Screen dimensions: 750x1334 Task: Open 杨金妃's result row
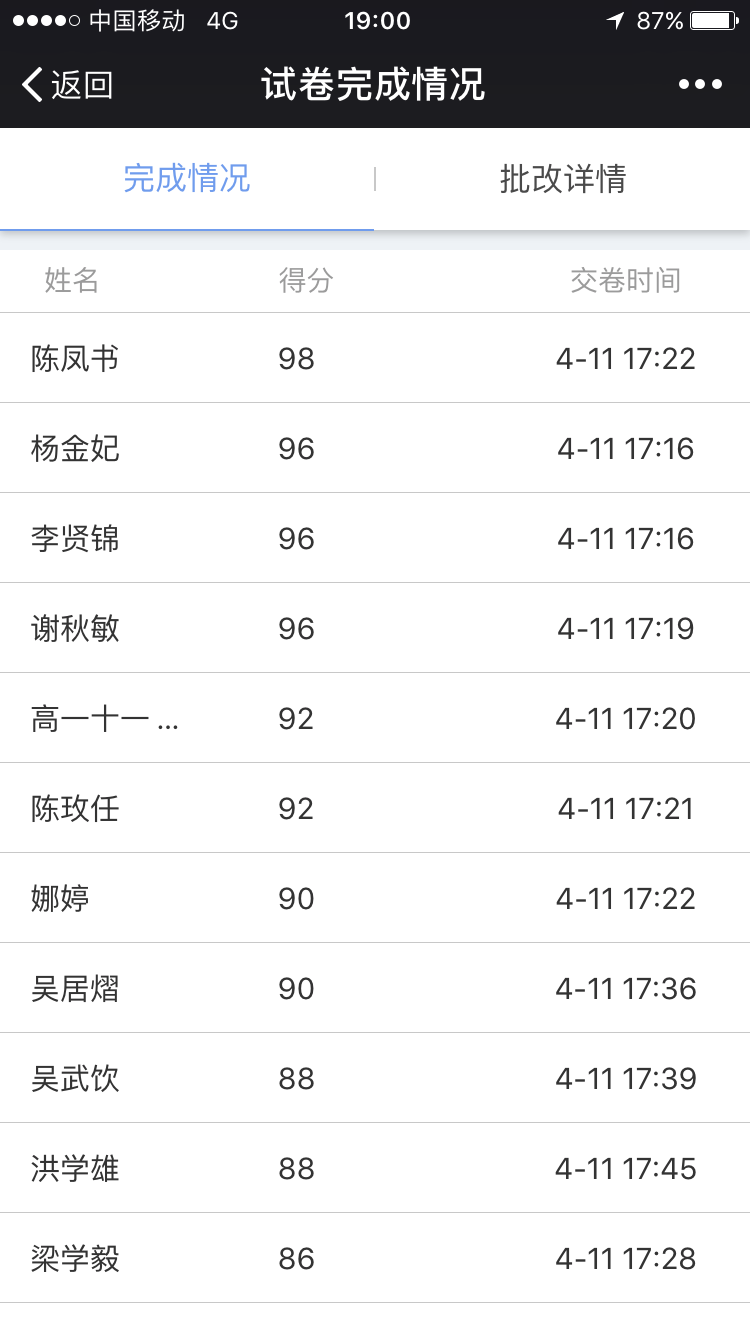click(x=375, y=448)
